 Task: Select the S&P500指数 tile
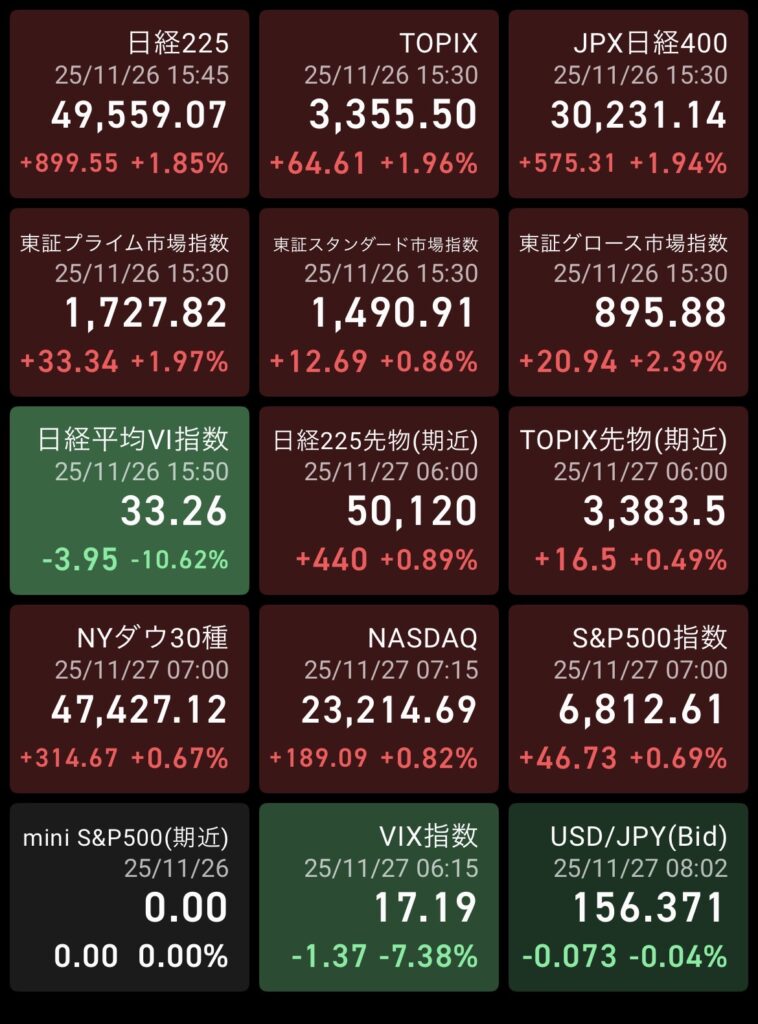coord(628,698)
